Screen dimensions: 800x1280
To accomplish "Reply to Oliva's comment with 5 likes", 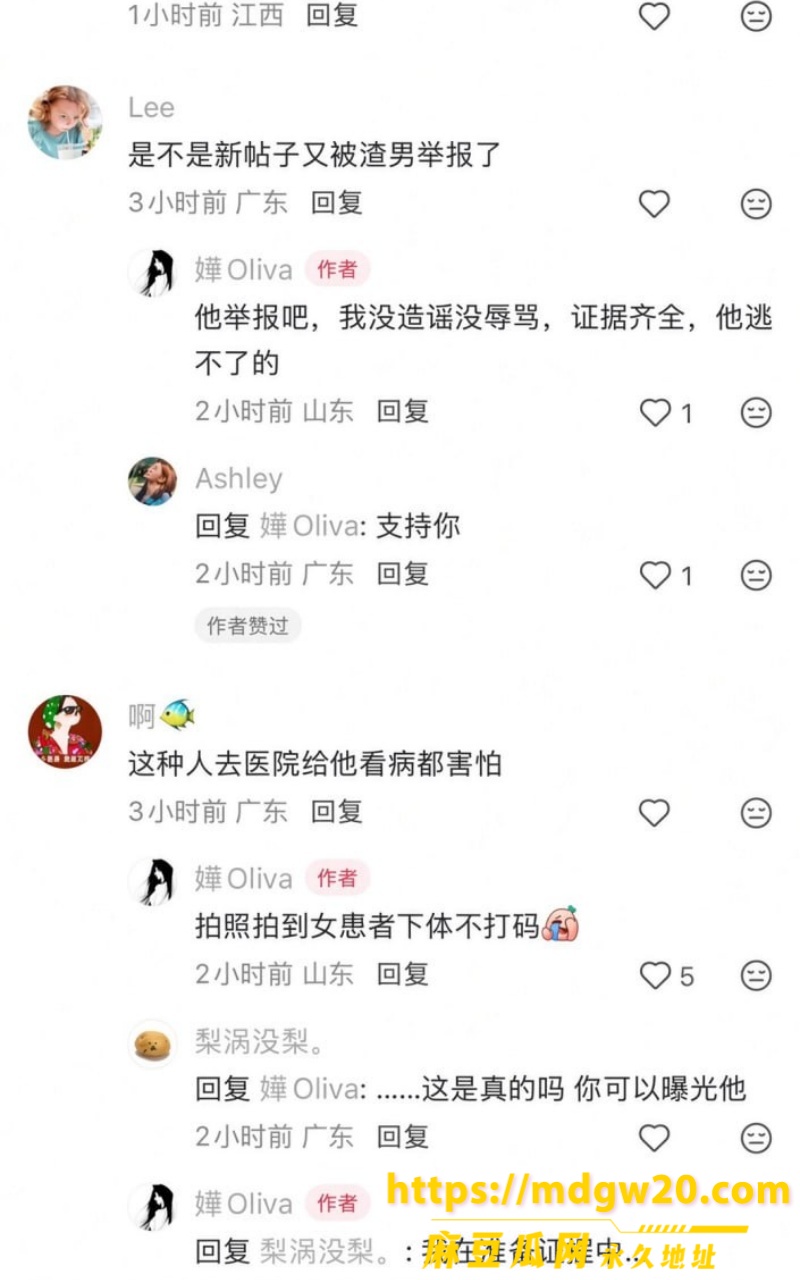I will tap(402, 974).
